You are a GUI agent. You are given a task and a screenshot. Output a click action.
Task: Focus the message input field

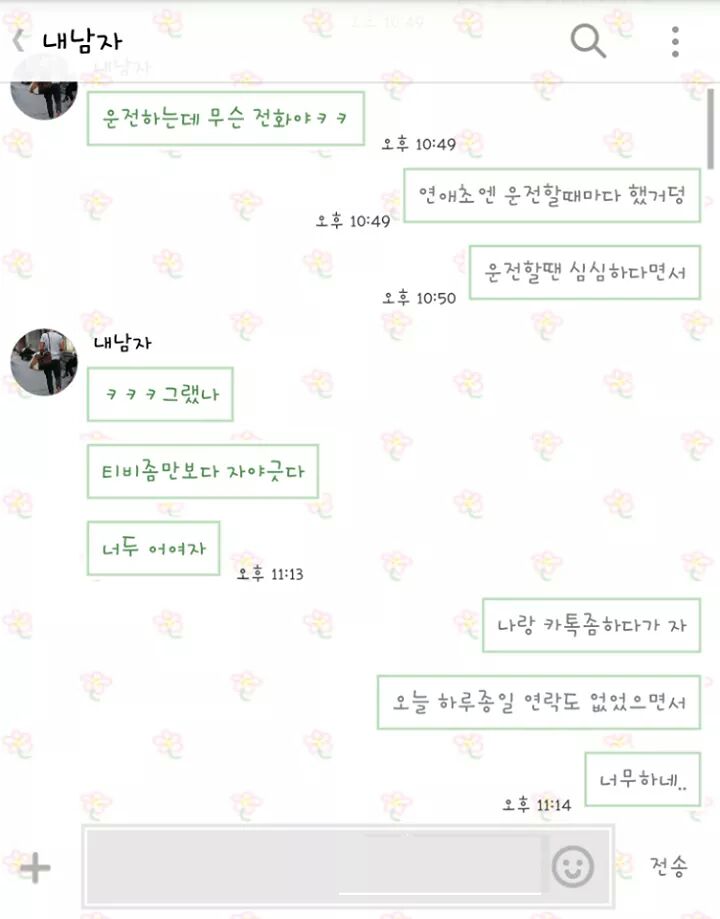click(x=315, y=866)
